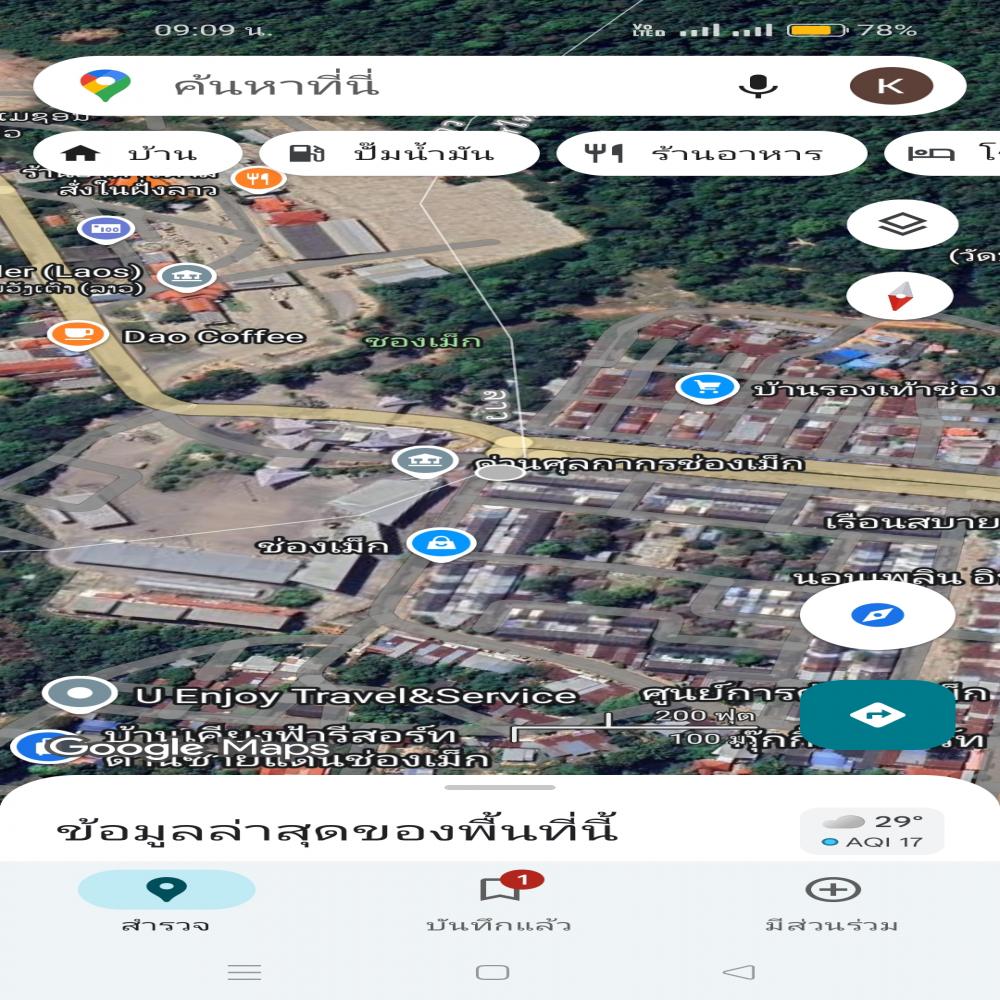
Task: Open the weather and AQI 17 widget
Action: coord(871,832)
